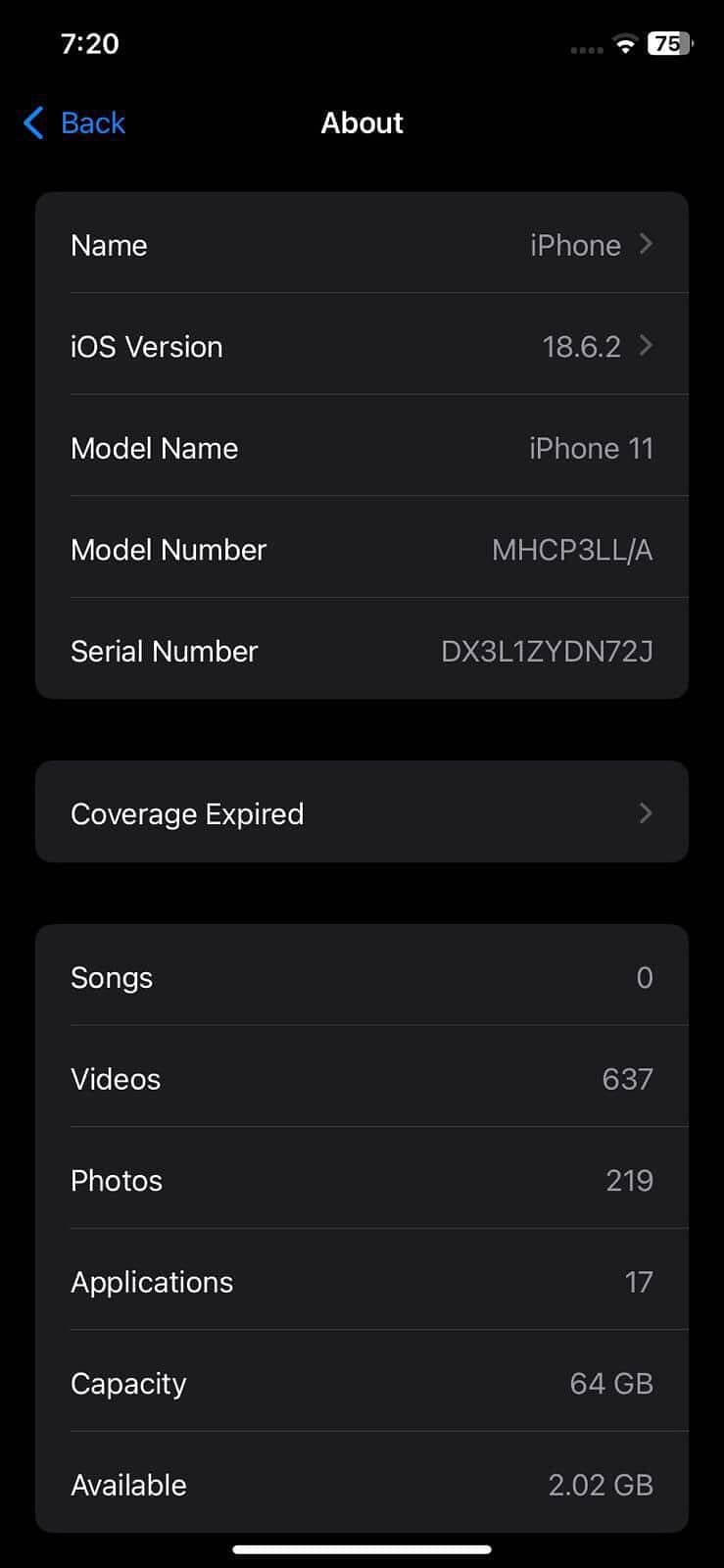Select the Back navigation link
This screenshot has height=1568, width=724.
tap(93, 122)
